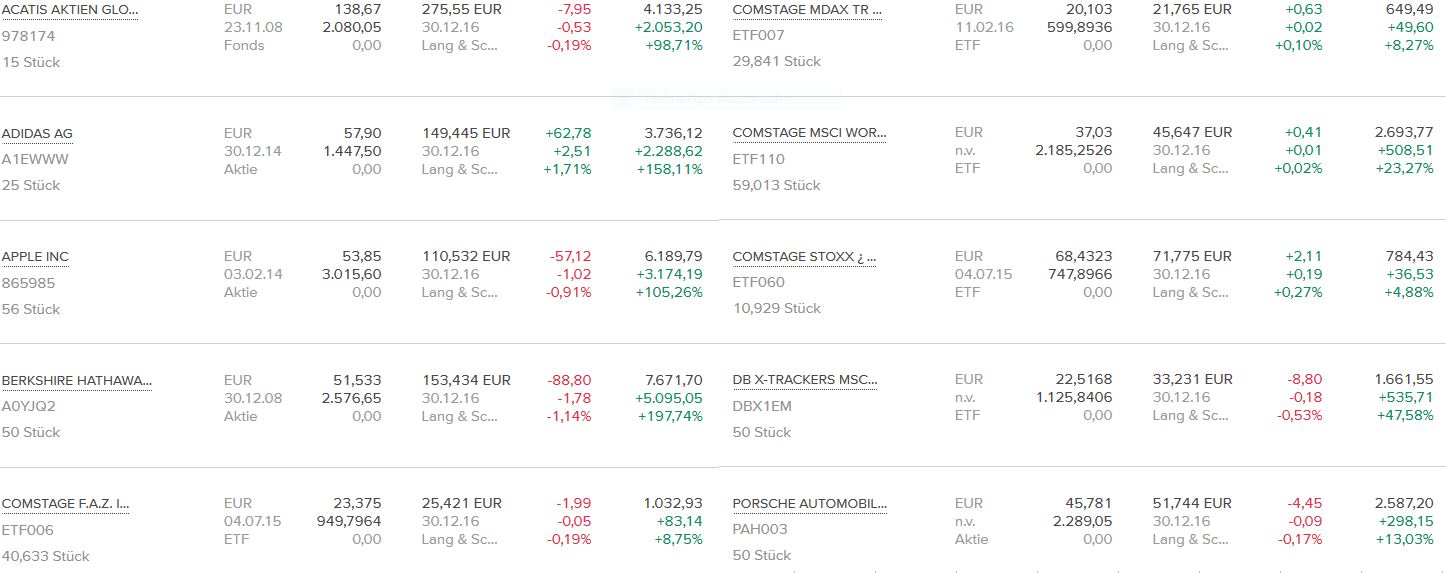Open the ADIDAS AG security link
Screen dimensions: 1446x573
coord(37,134)
